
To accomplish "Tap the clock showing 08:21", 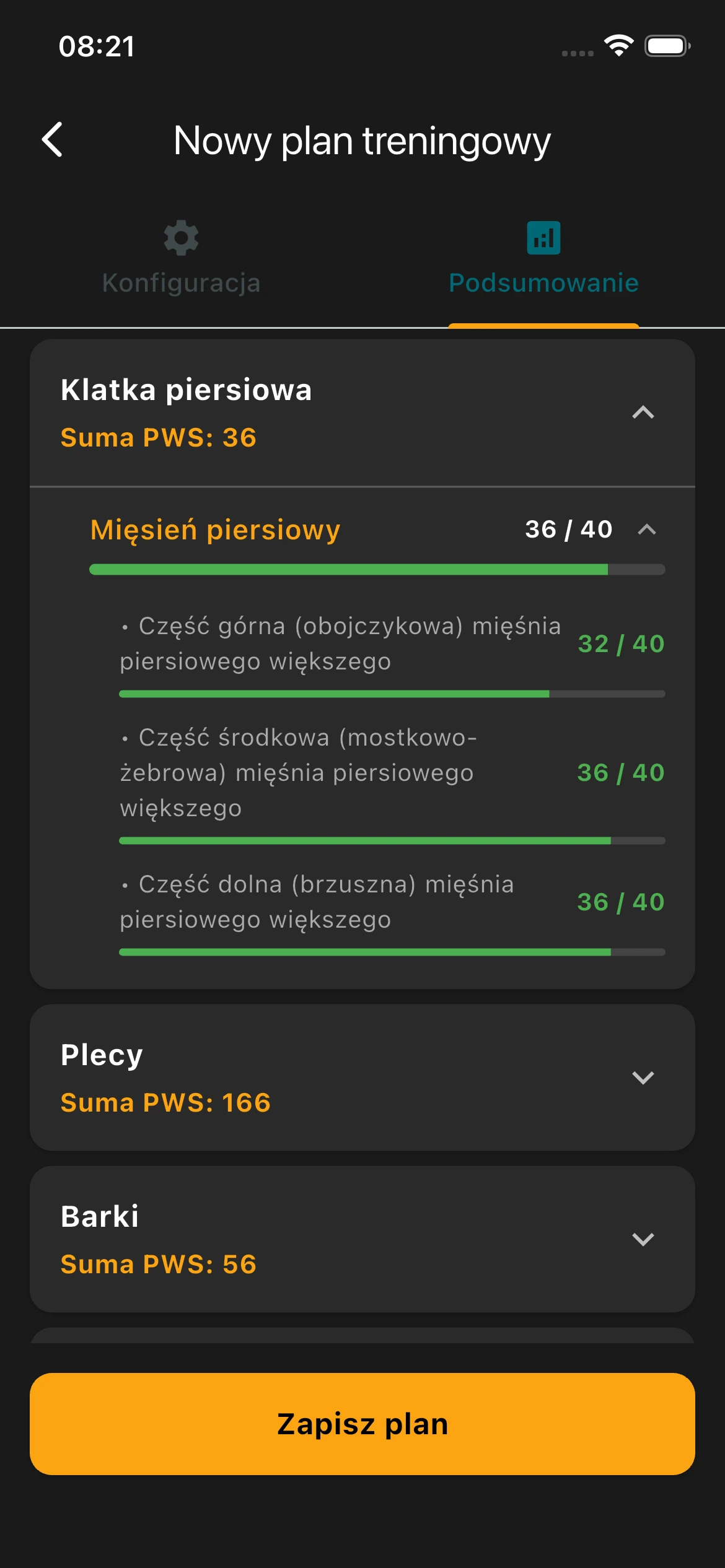I will (97, 46).
